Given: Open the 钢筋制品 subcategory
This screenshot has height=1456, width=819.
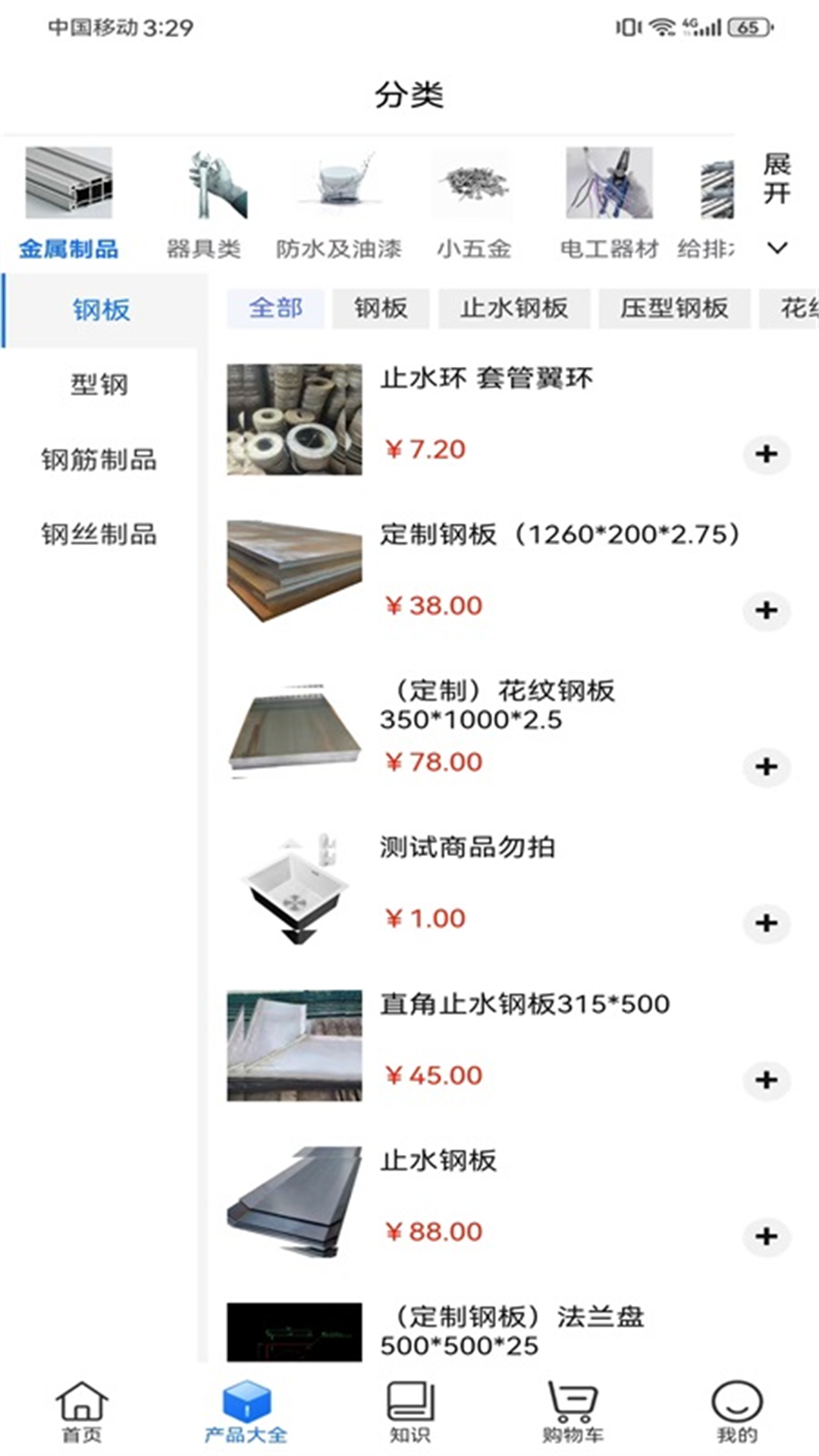Looking at the screenshot, I should [99, 460].
